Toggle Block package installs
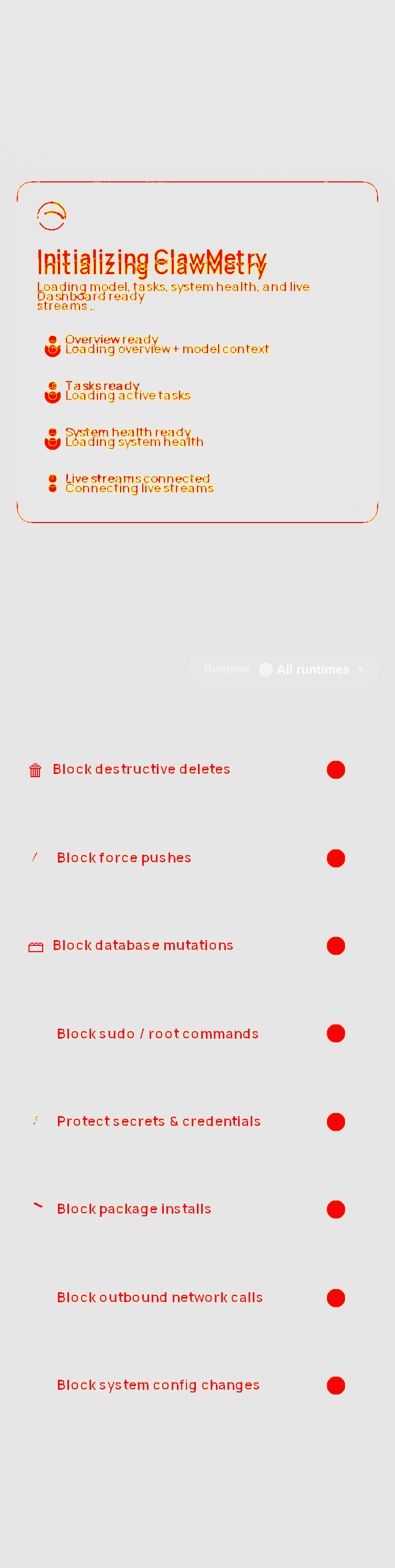395x1568 pixels. click(335, 1209)
